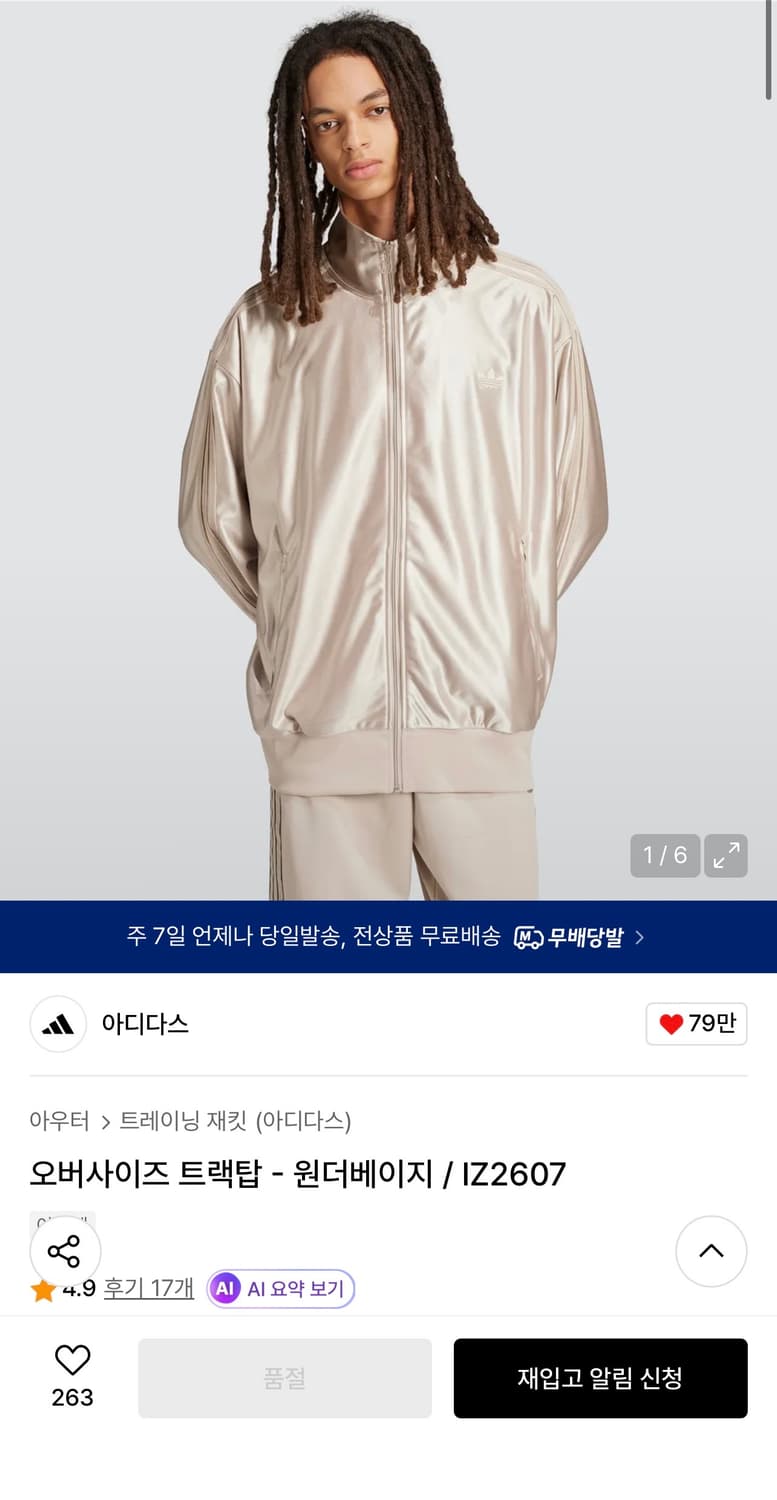Open 트레이닝 재킷 (아디다스) category

[235, 1123]
